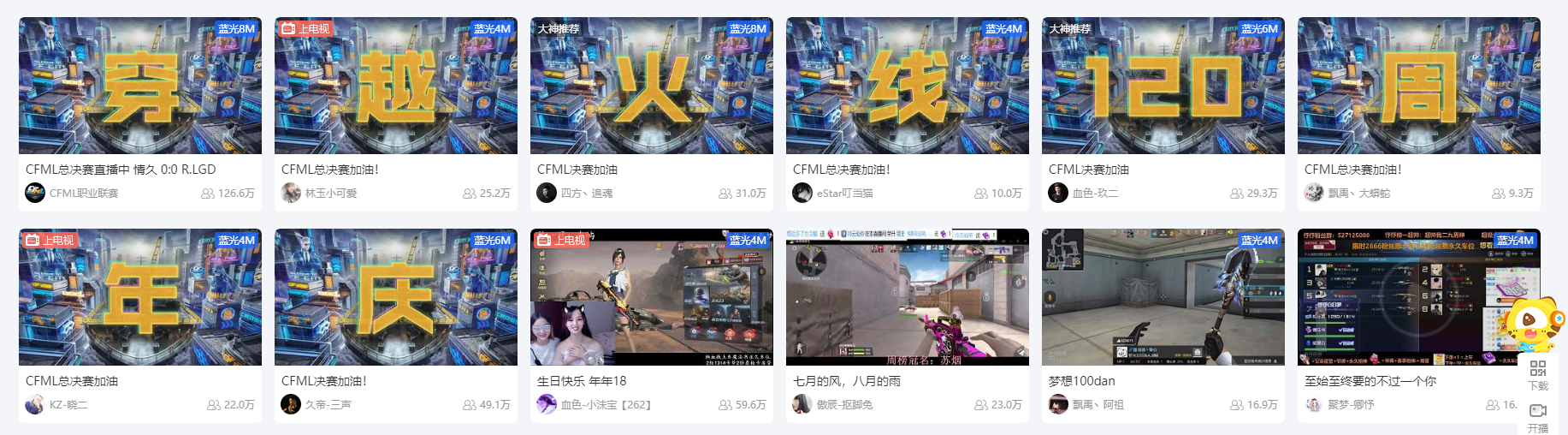The height and width of the screenshot is (435, 1568).
Task: Open 生日快乐 年年18 stream
Action: coord(651,297)
